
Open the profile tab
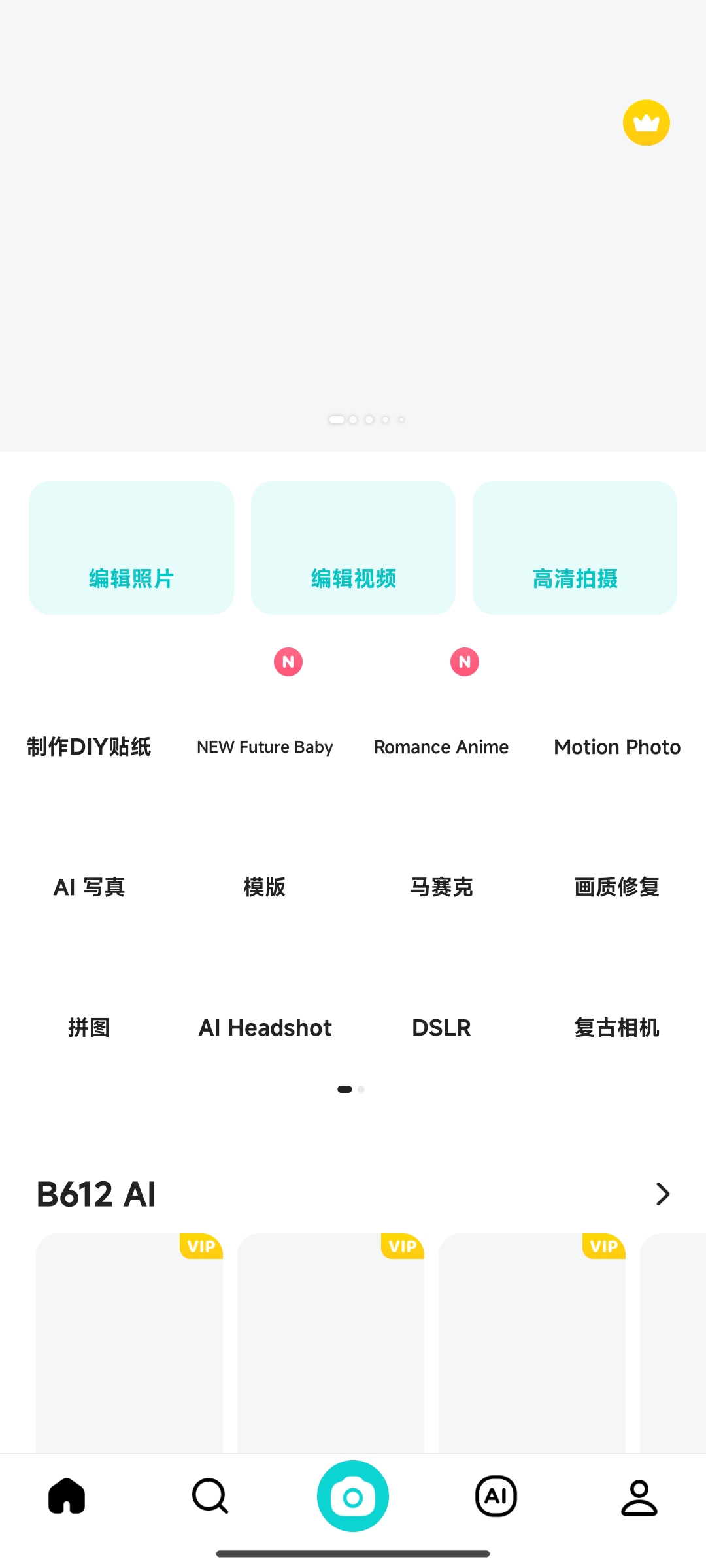pos(639,1496)
